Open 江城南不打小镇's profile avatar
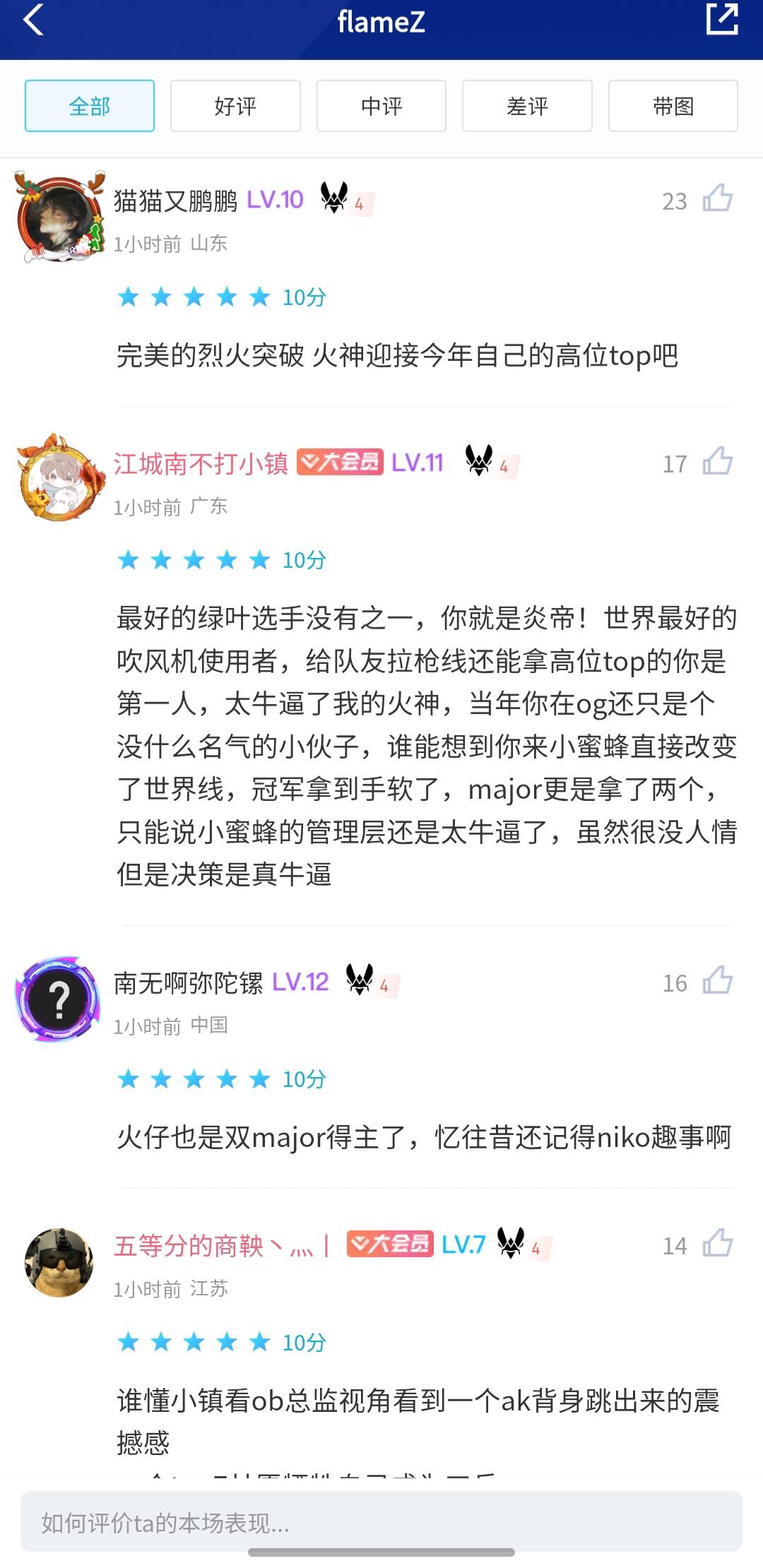Screen dimensions: 763x1568 tap(60, 478)
